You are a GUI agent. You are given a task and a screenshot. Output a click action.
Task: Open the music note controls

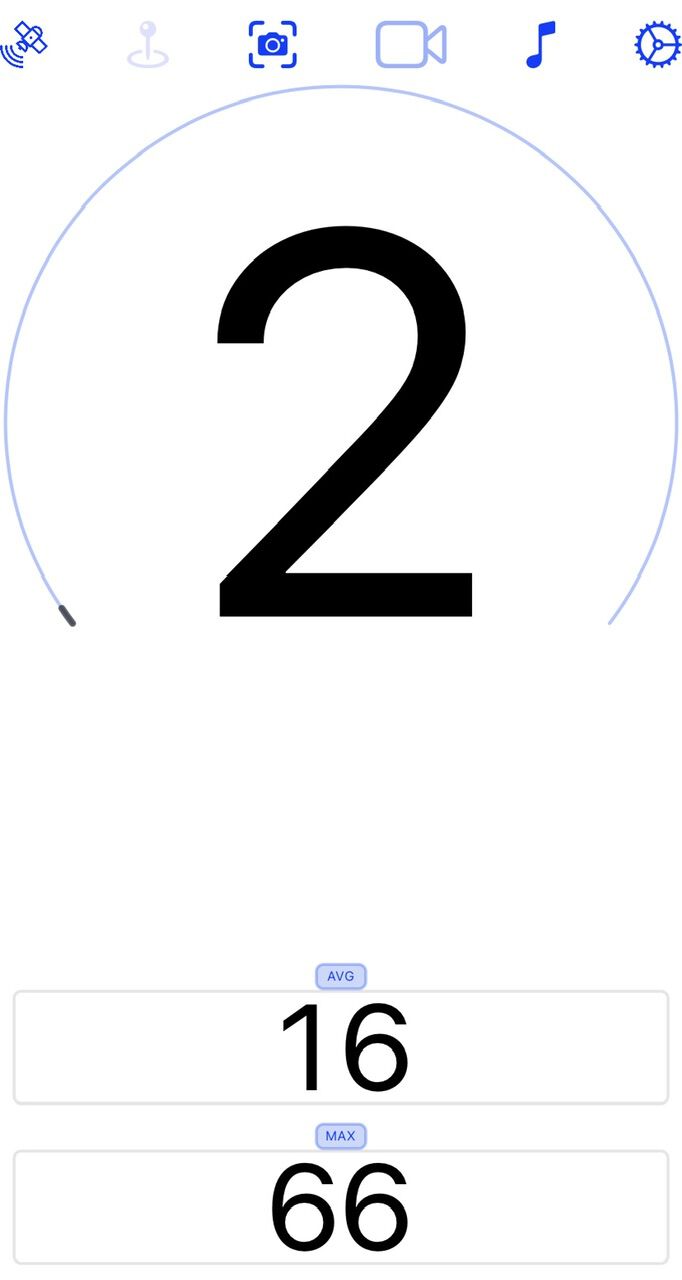click(540, 45)
